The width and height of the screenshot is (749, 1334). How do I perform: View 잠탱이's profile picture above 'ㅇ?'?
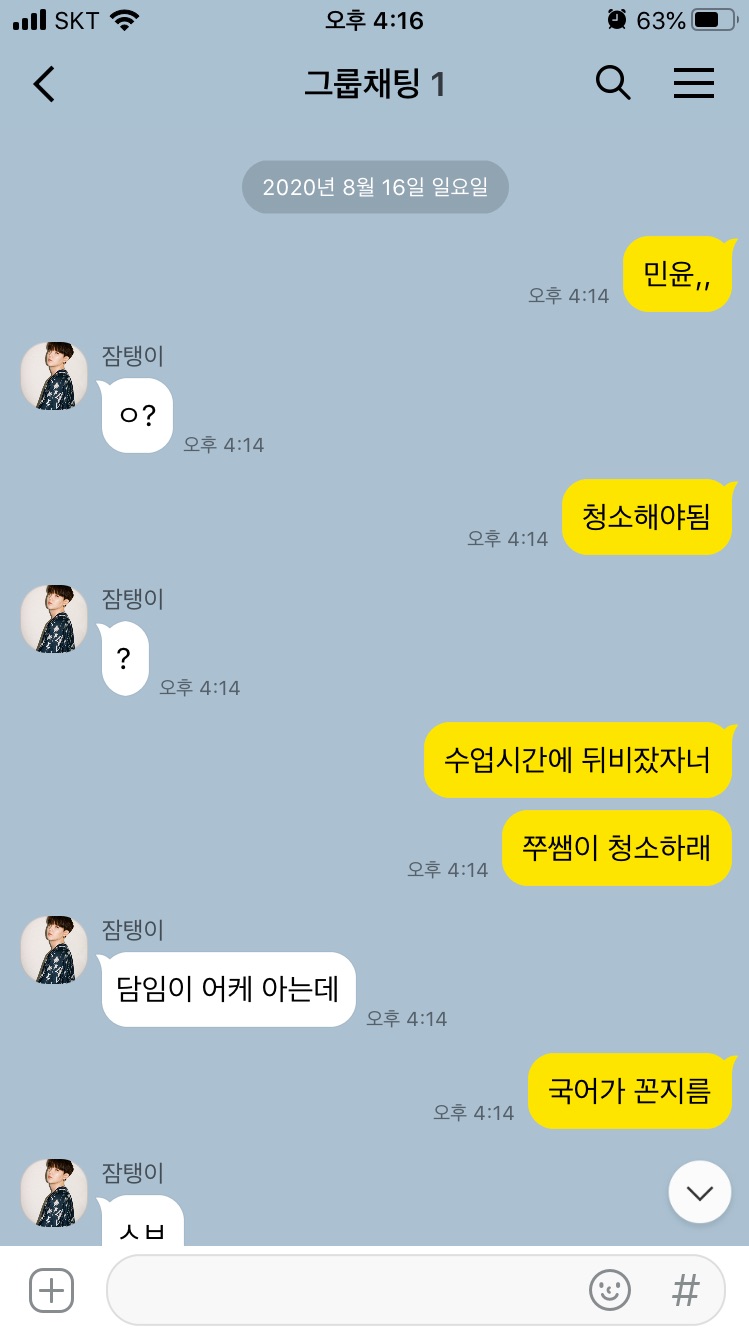[54, 375]
